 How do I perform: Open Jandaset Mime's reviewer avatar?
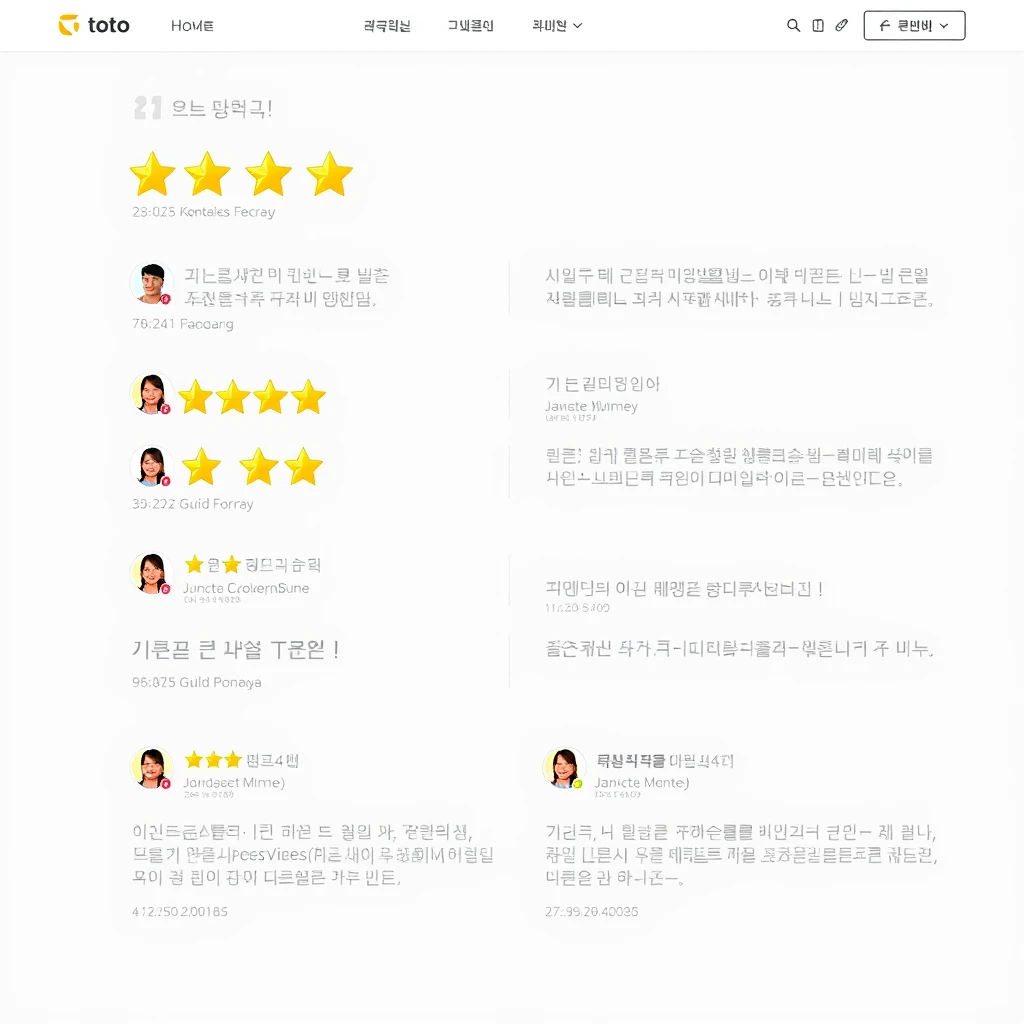coord(152,768)
